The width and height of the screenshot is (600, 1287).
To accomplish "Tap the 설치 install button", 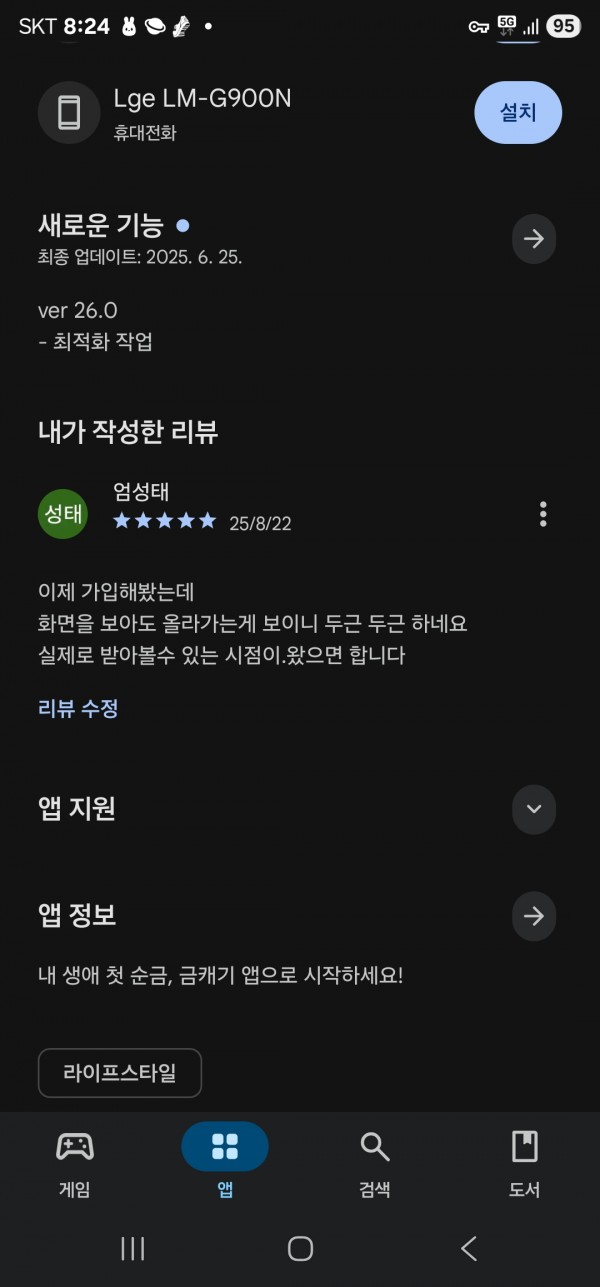I will tap(518, 113).
